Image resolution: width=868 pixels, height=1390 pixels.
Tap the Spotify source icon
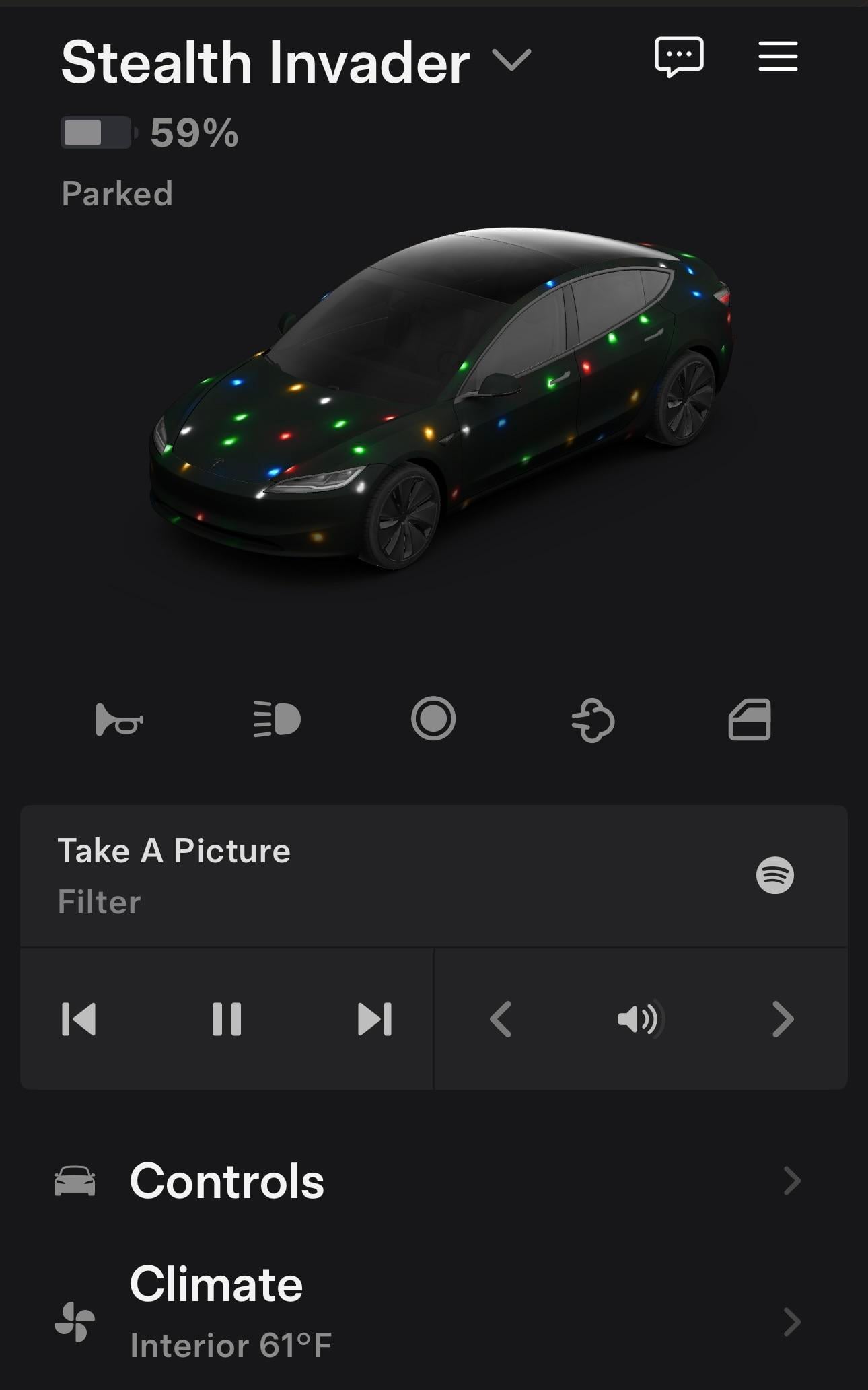click(x=774, y=875)
